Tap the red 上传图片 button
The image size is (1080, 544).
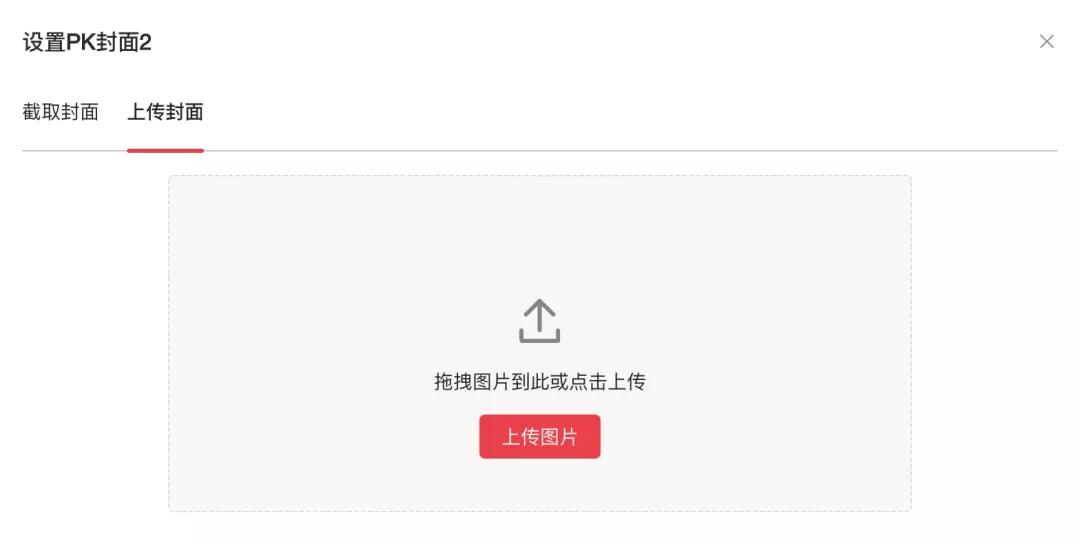539,437
